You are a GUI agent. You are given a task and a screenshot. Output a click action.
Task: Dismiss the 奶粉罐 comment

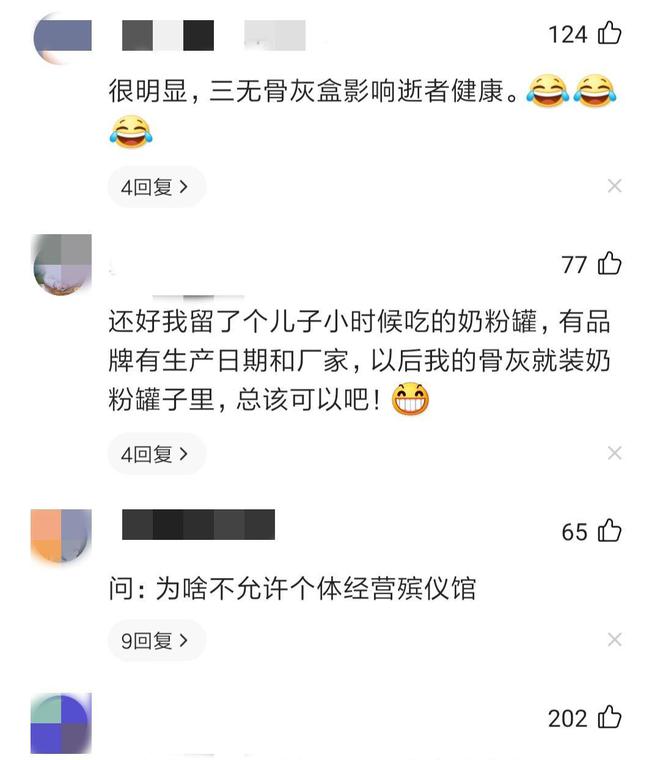614,454
